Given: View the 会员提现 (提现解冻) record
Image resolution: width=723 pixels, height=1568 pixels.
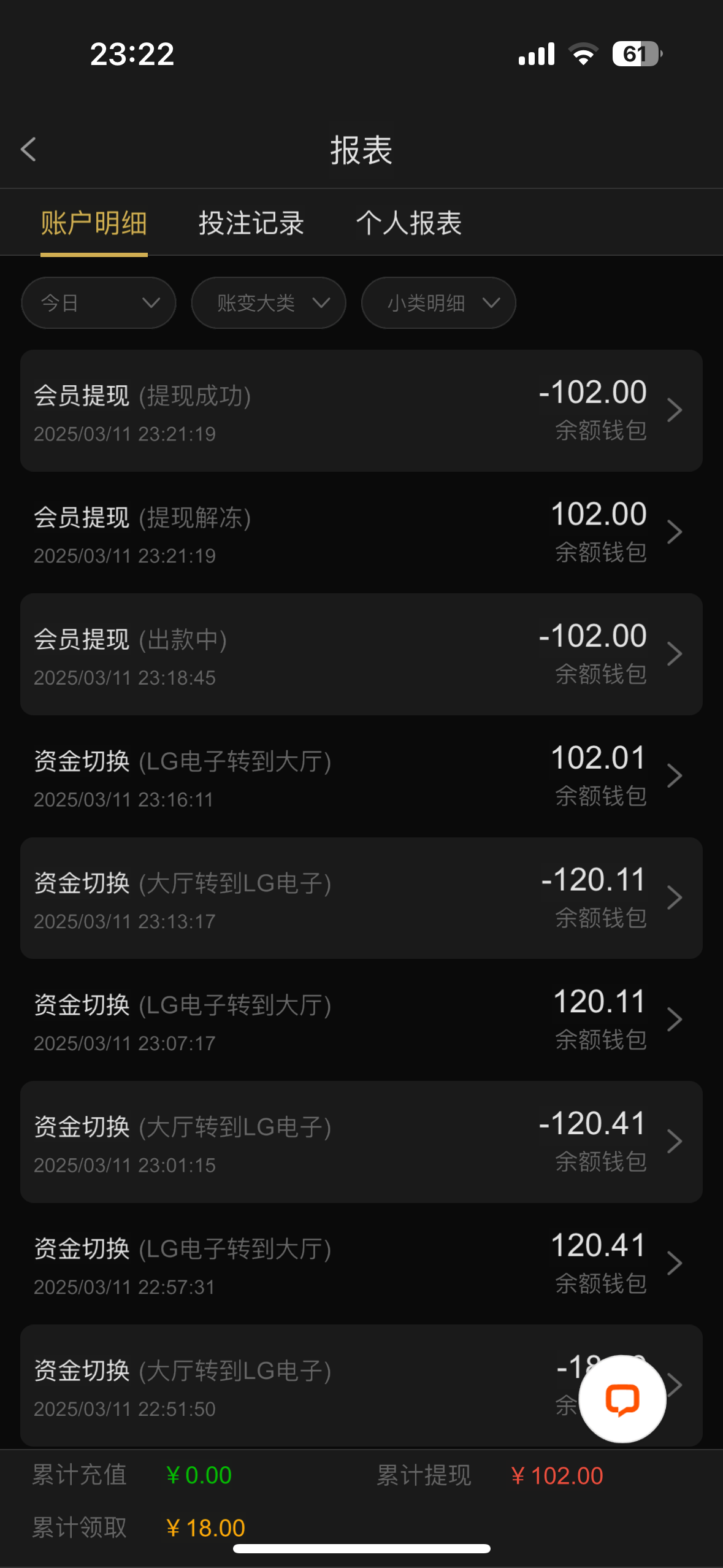Looking at the screenshot, I should click(361, 532).
